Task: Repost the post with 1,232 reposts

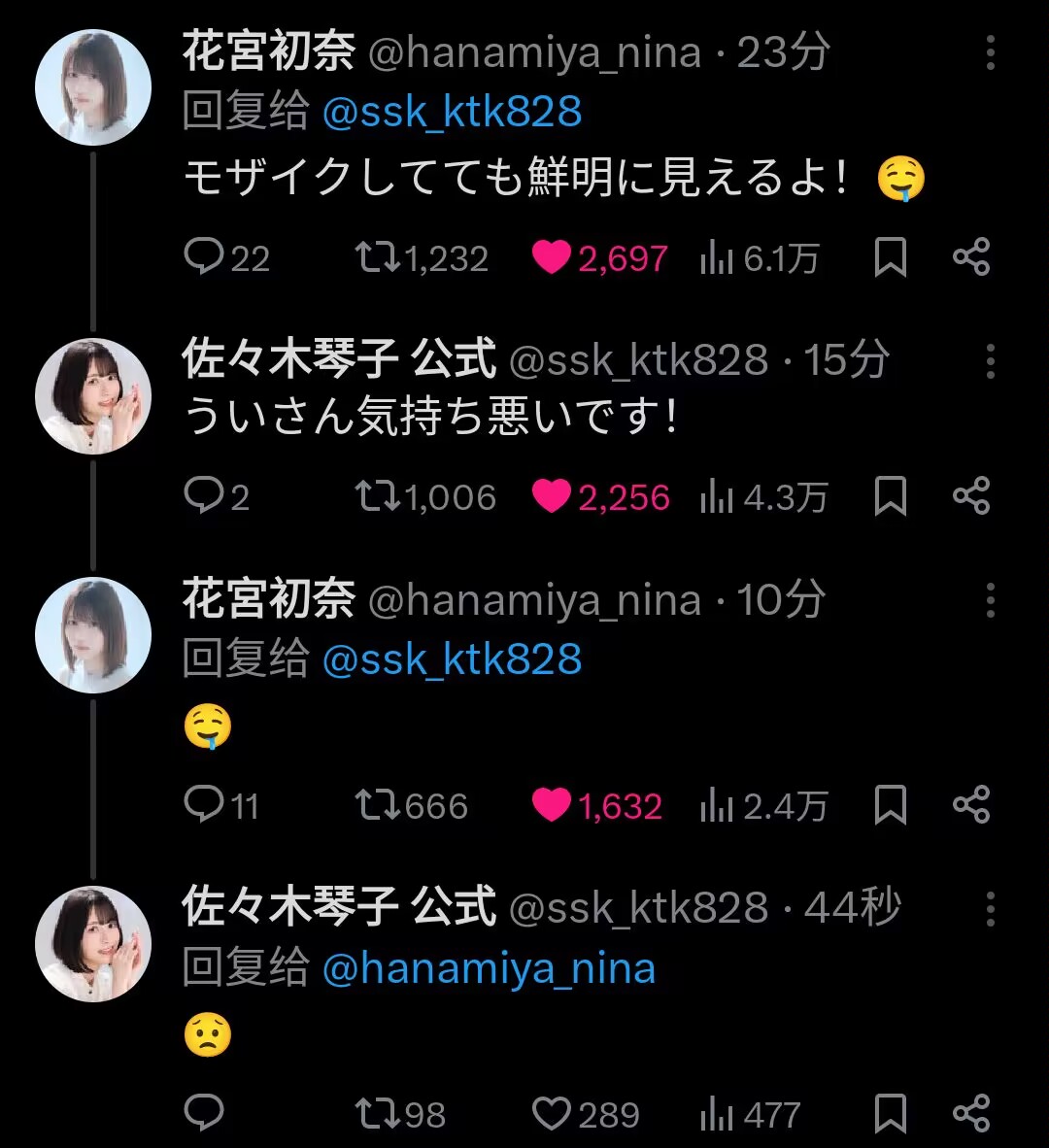Action: pos(377,257)
